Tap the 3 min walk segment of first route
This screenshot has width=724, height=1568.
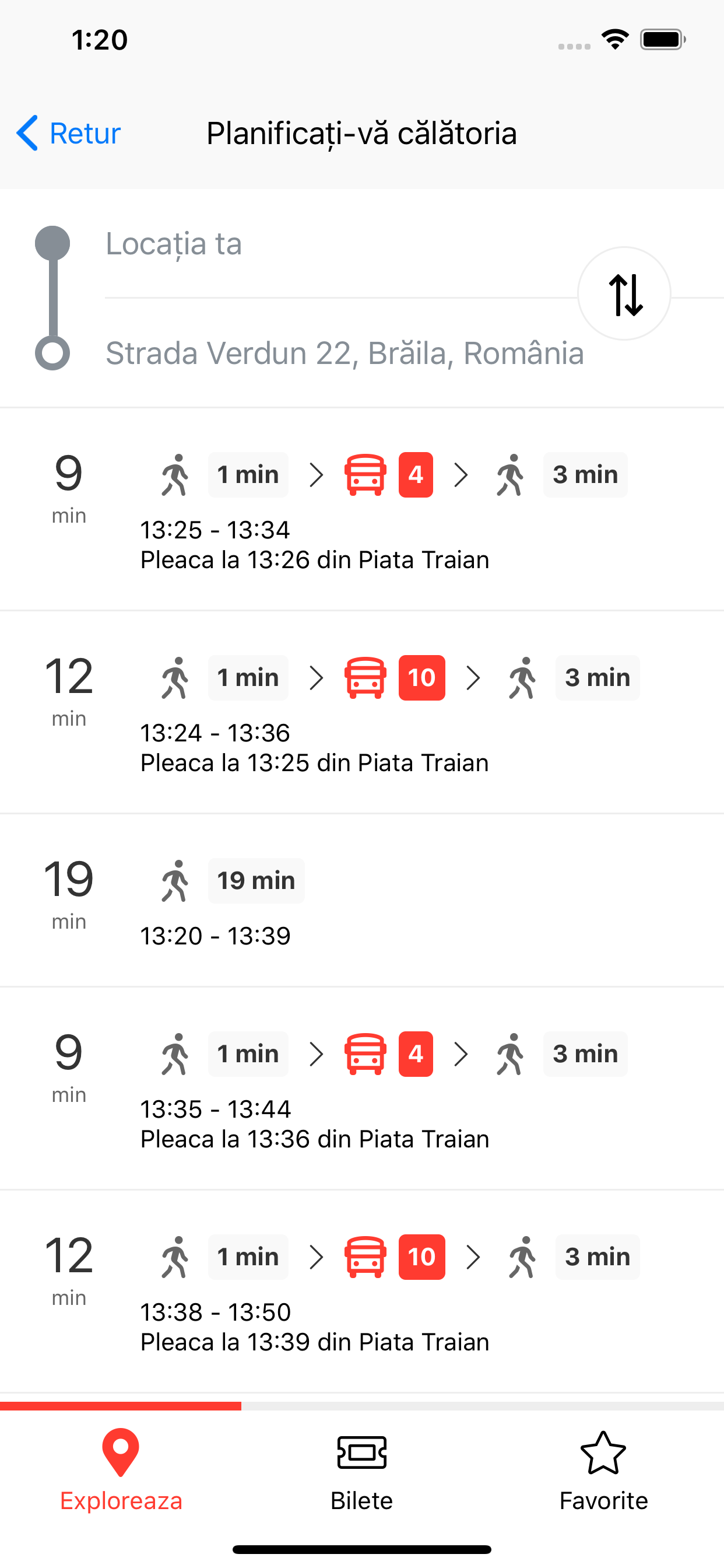585,475
